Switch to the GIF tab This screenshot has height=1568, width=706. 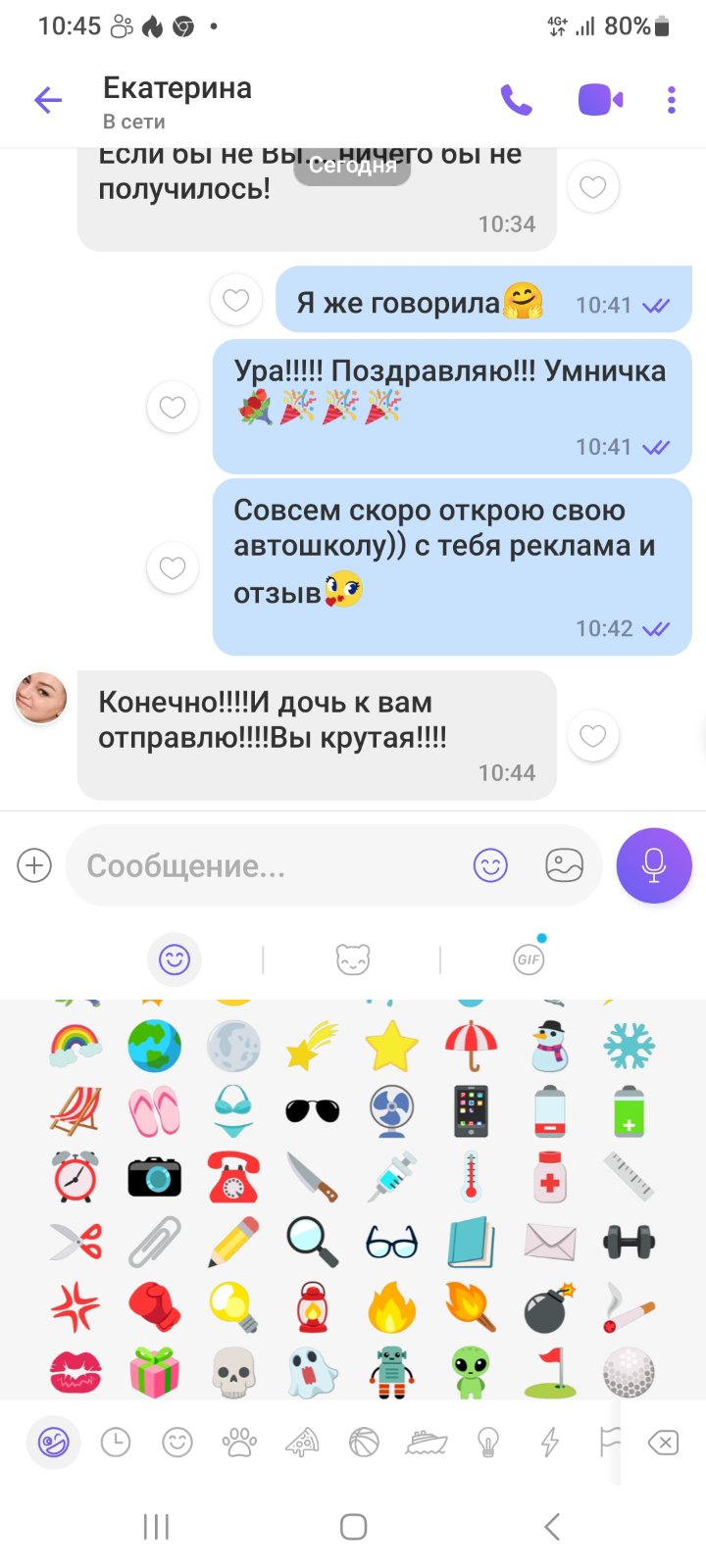click(x=529, y=959)
